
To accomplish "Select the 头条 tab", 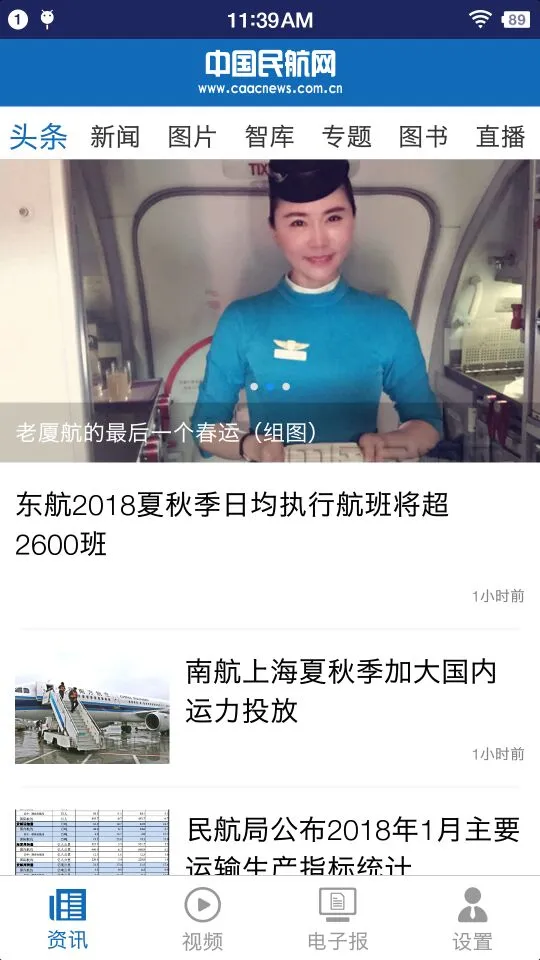I will (x=38, y=137).
